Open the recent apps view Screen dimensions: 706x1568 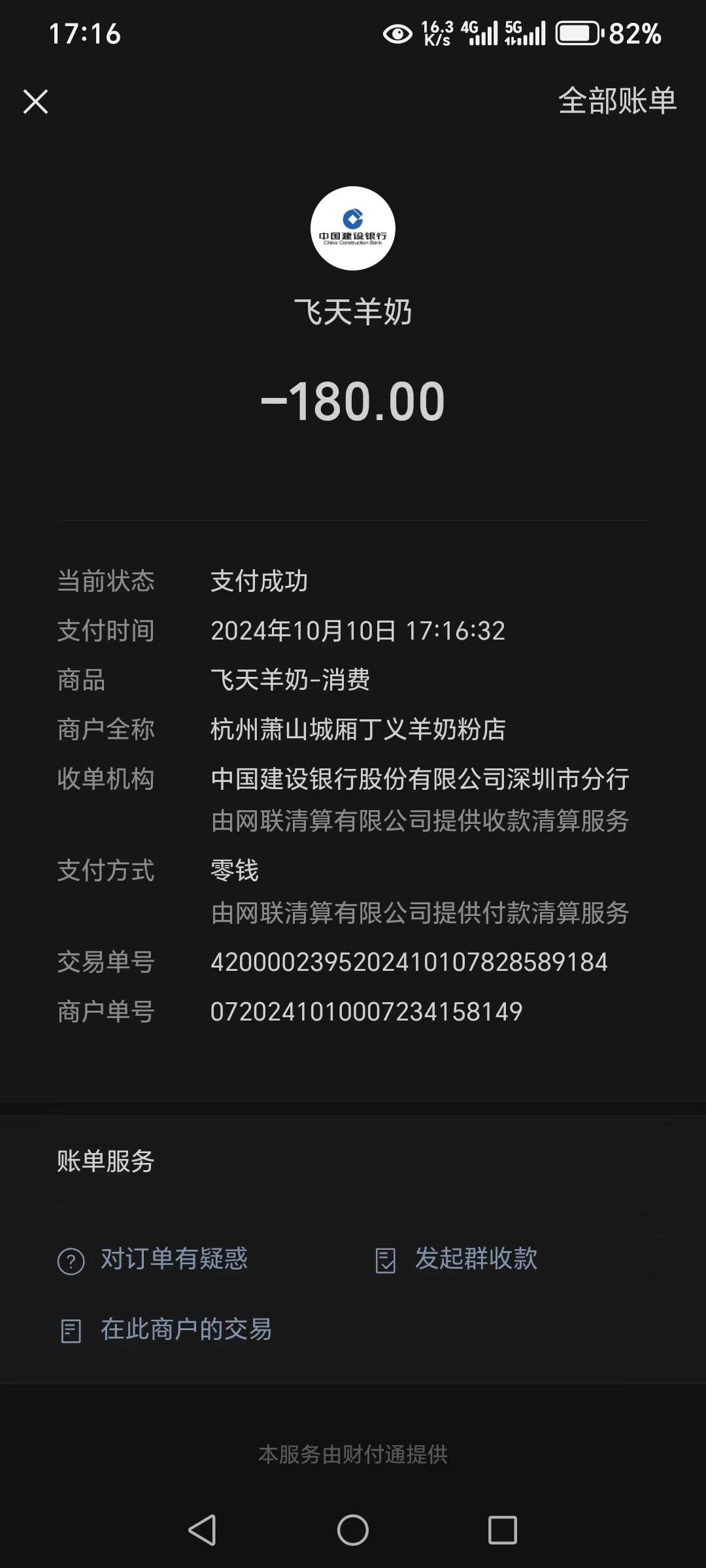click(502, 1530)
